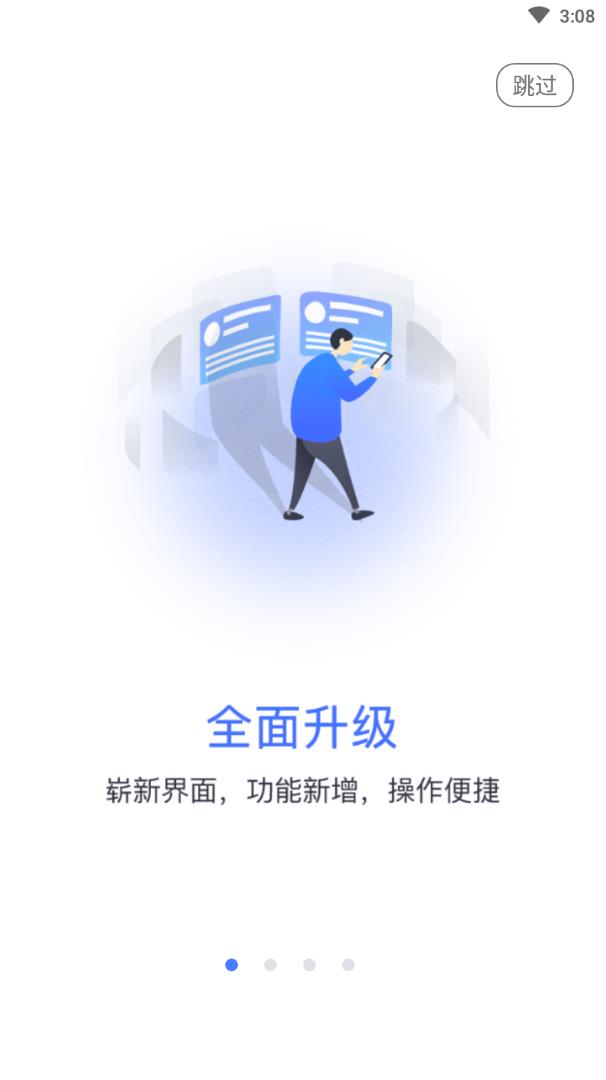Skip the intro with 跳过 button

[534, 86]
